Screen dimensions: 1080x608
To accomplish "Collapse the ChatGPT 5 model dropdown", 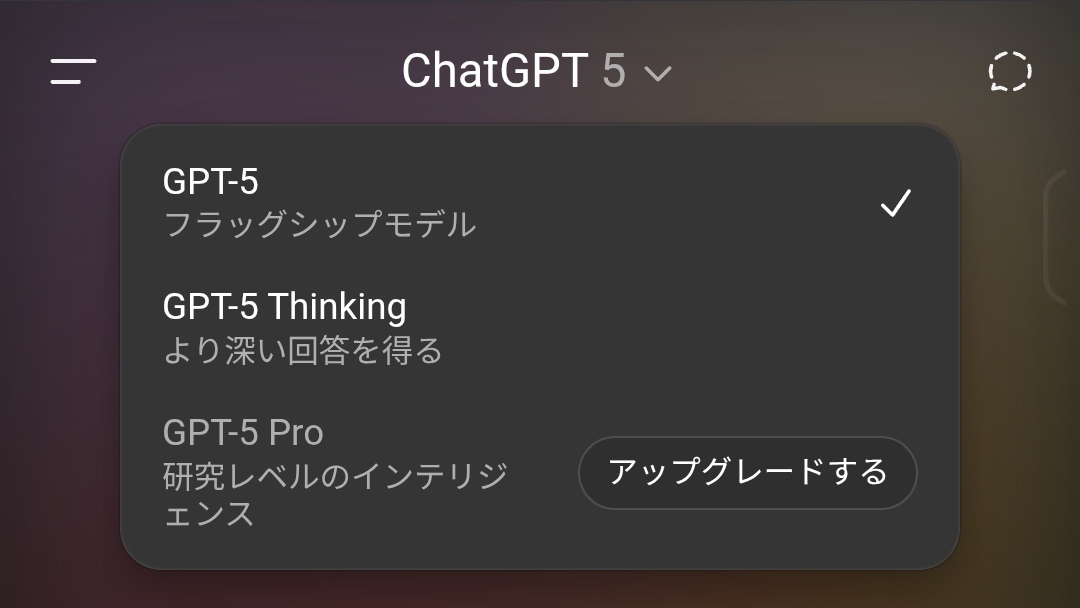I will [537, 72].
